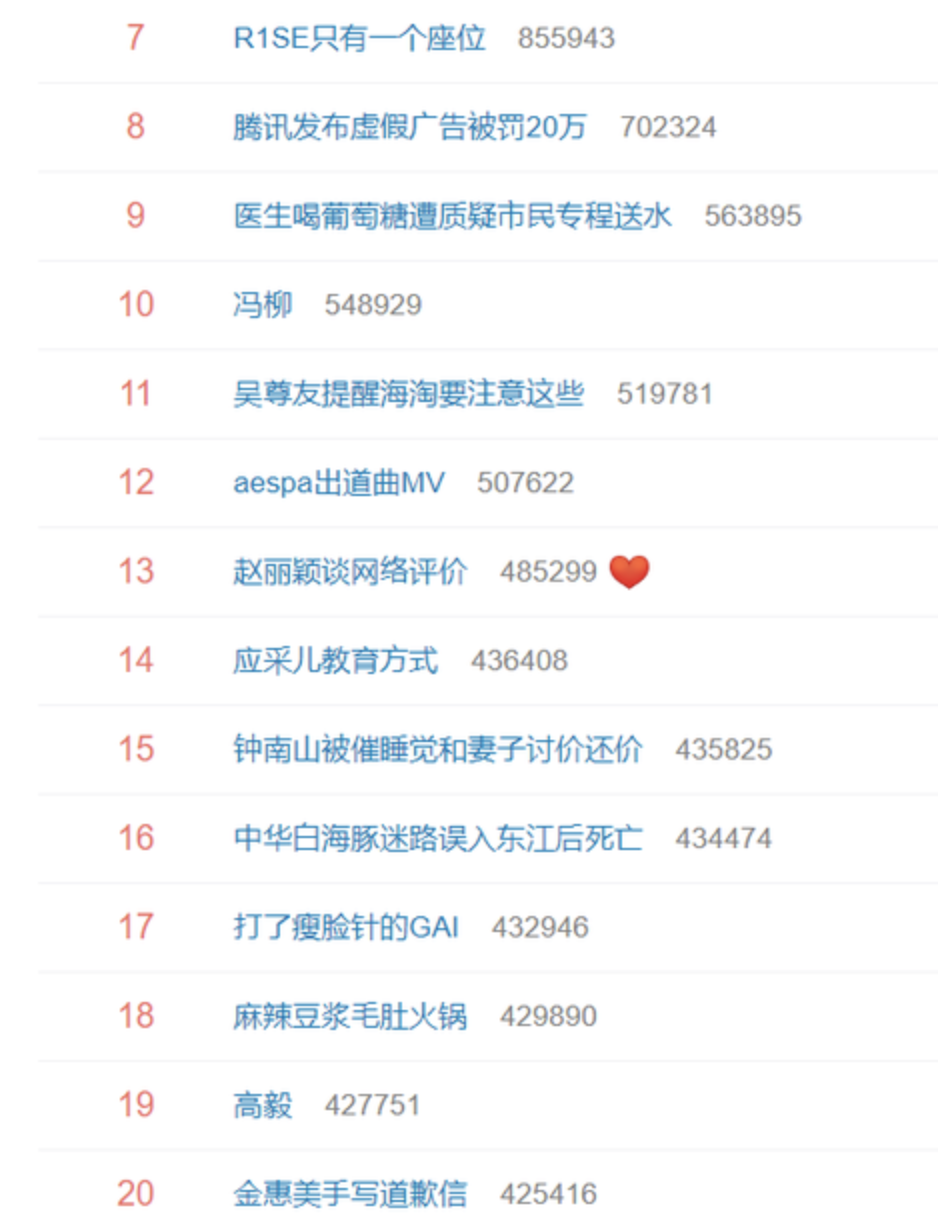Open topic 钟南山被催睡觉和妻子讨价还价
The height and width of the screenshot is (1222, 938).
(x=438, y=749)
